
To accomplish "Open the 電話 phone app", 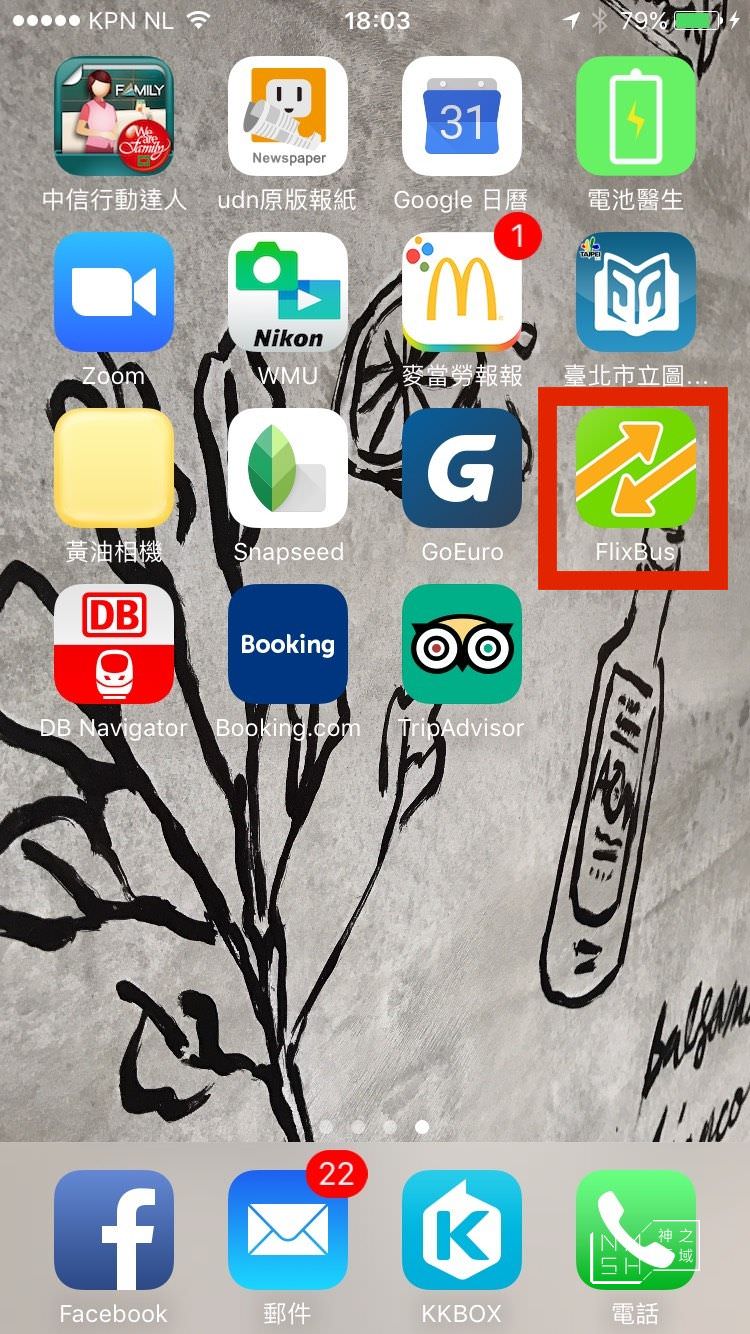I will [635, 1230].
